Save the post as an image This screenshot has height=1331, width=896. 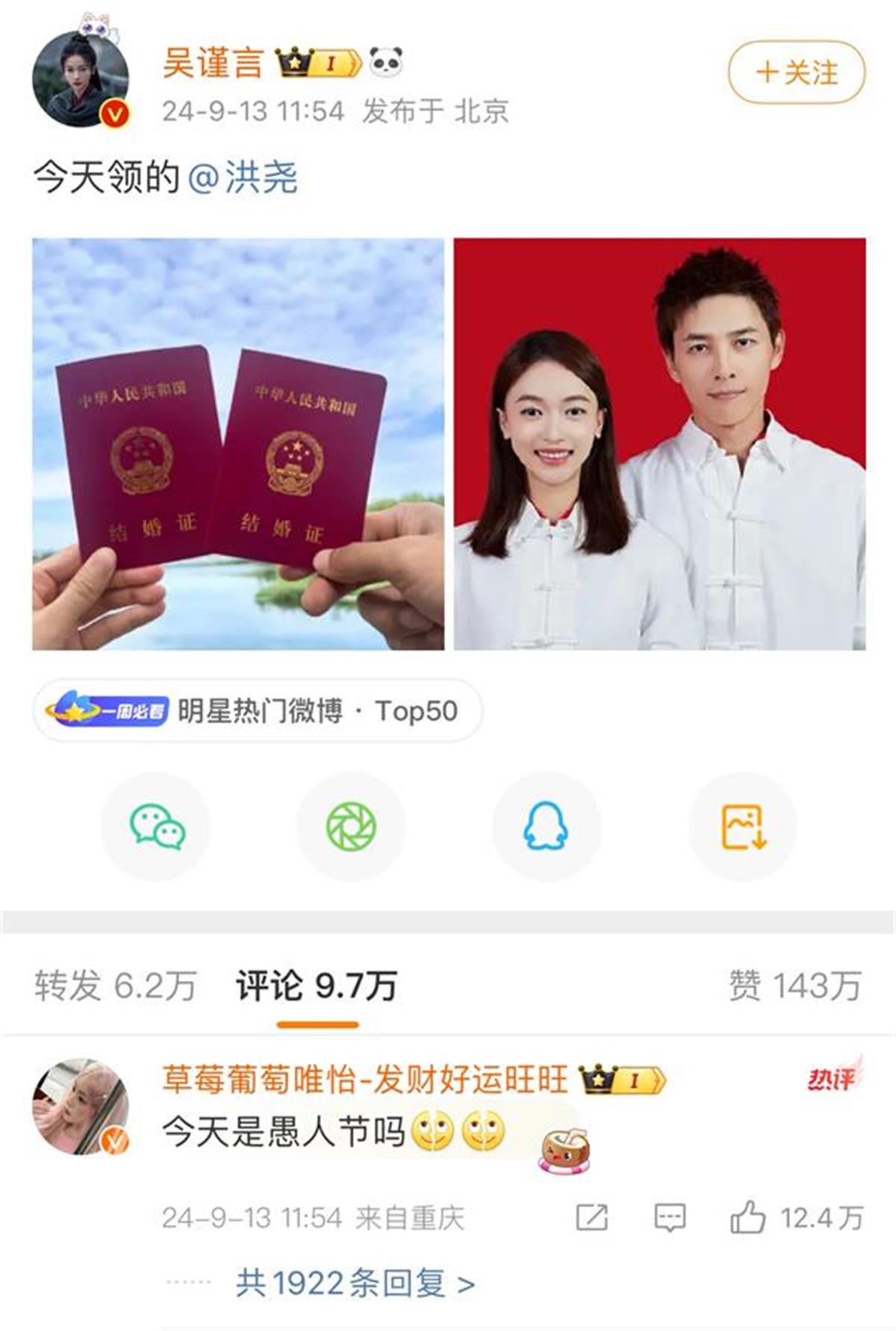pos(743,826)
